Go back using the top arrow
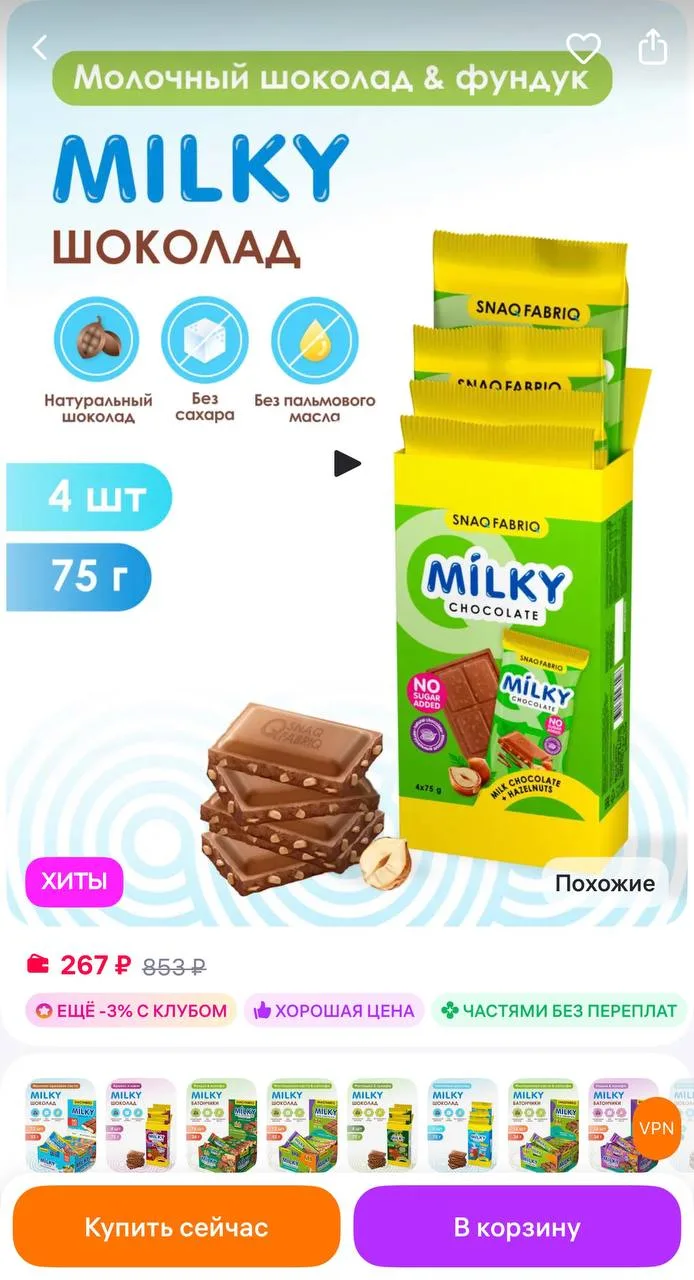 [40, 47]
